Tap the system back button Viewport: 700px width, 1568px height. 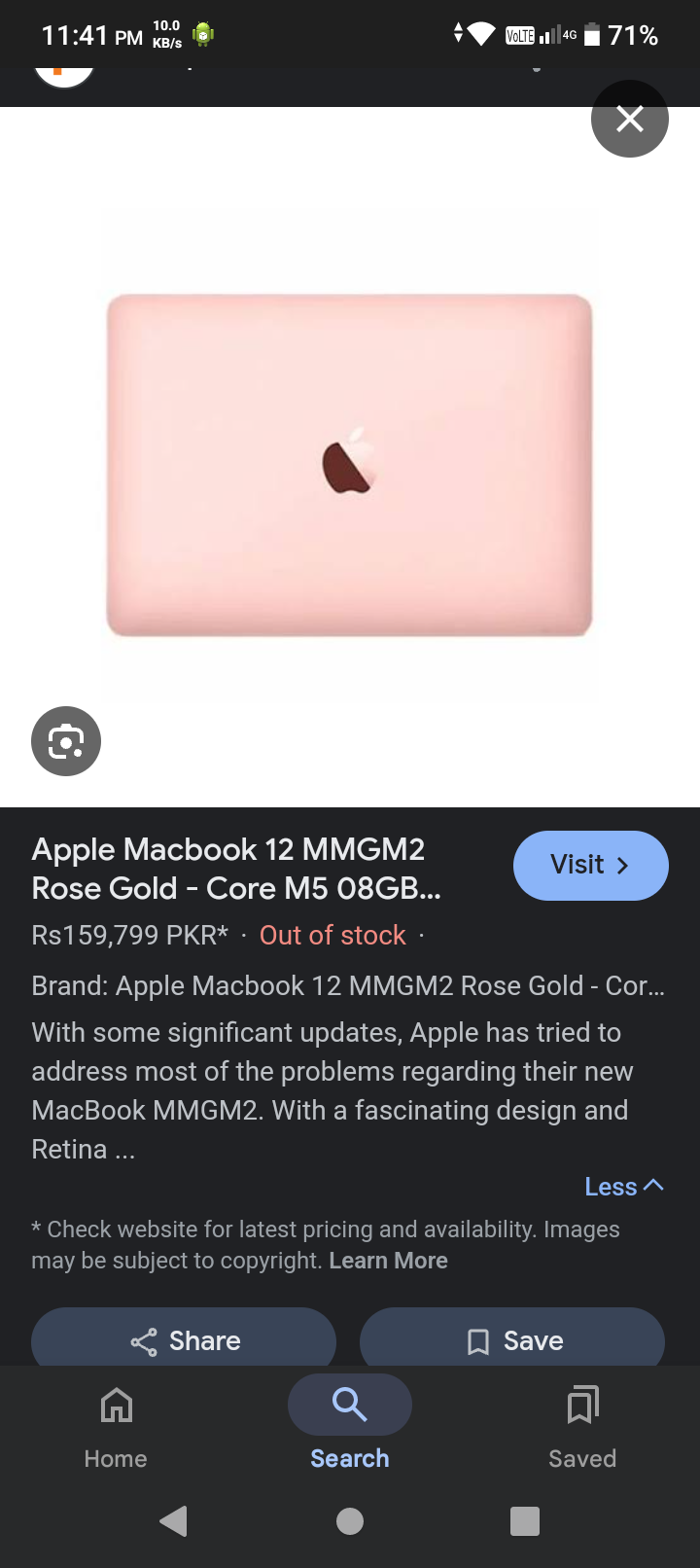[174, 1520]
